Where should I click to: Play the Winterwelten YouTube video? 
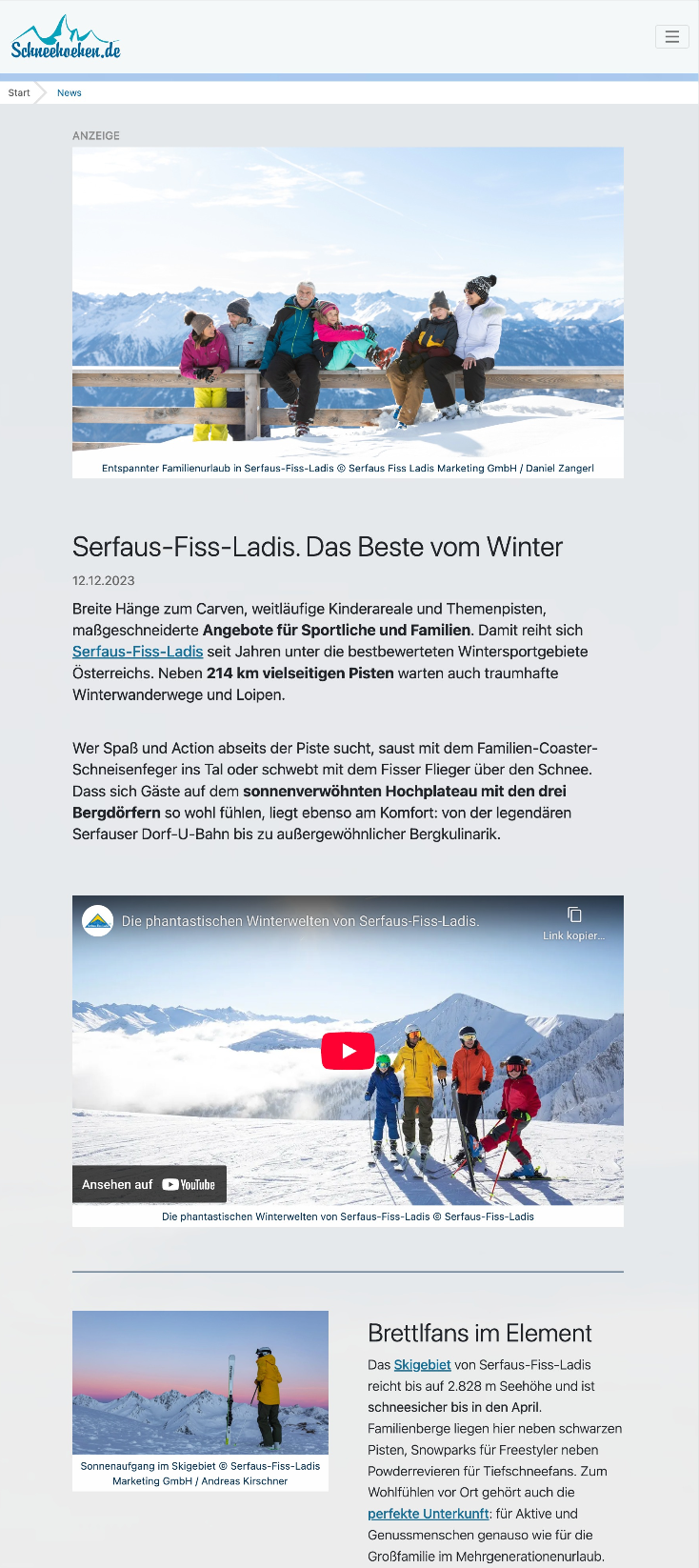click(348, 1051)
